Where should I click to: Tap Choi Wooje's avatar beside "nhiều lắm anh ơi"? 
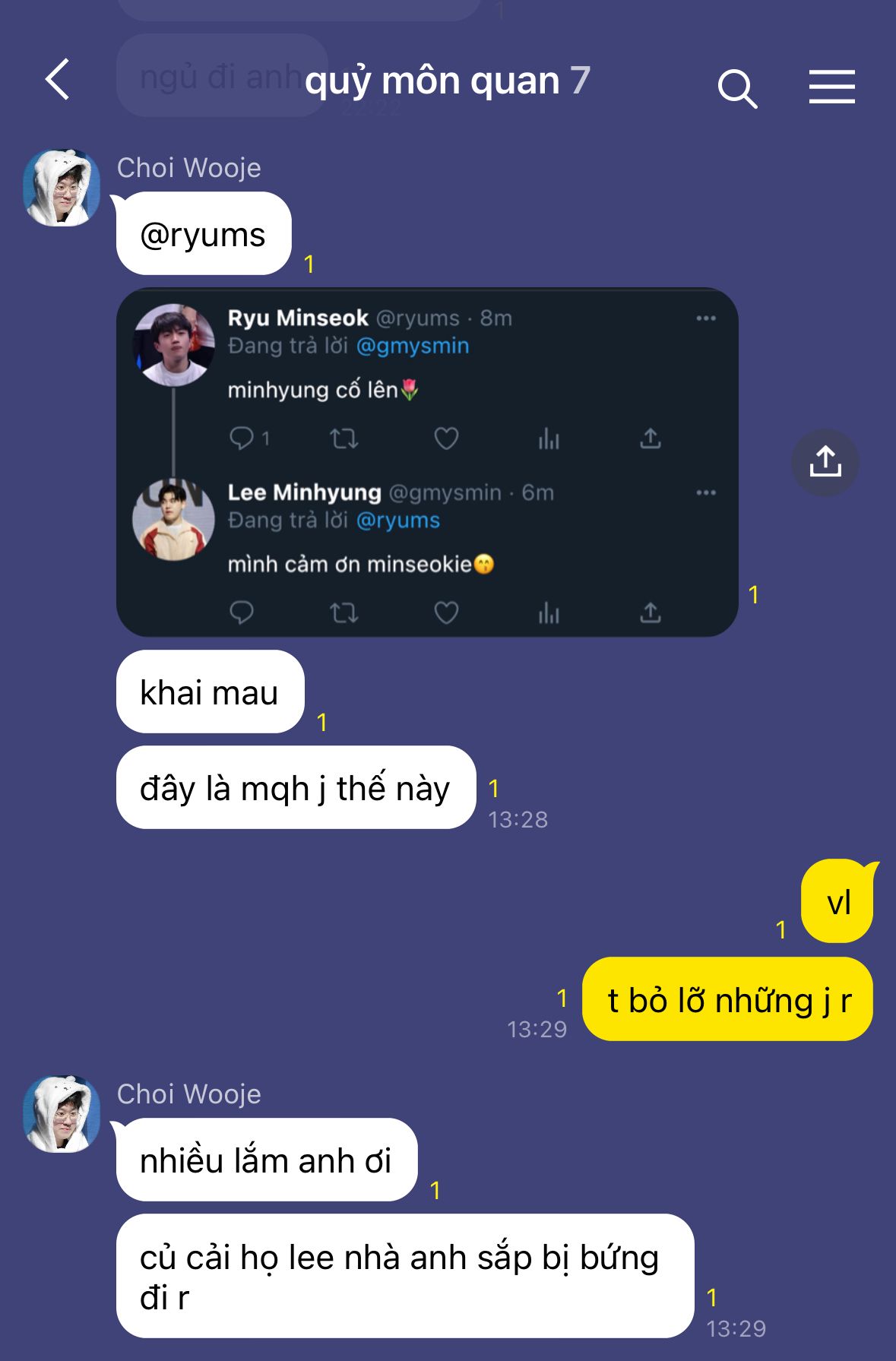coord(62,1114)
